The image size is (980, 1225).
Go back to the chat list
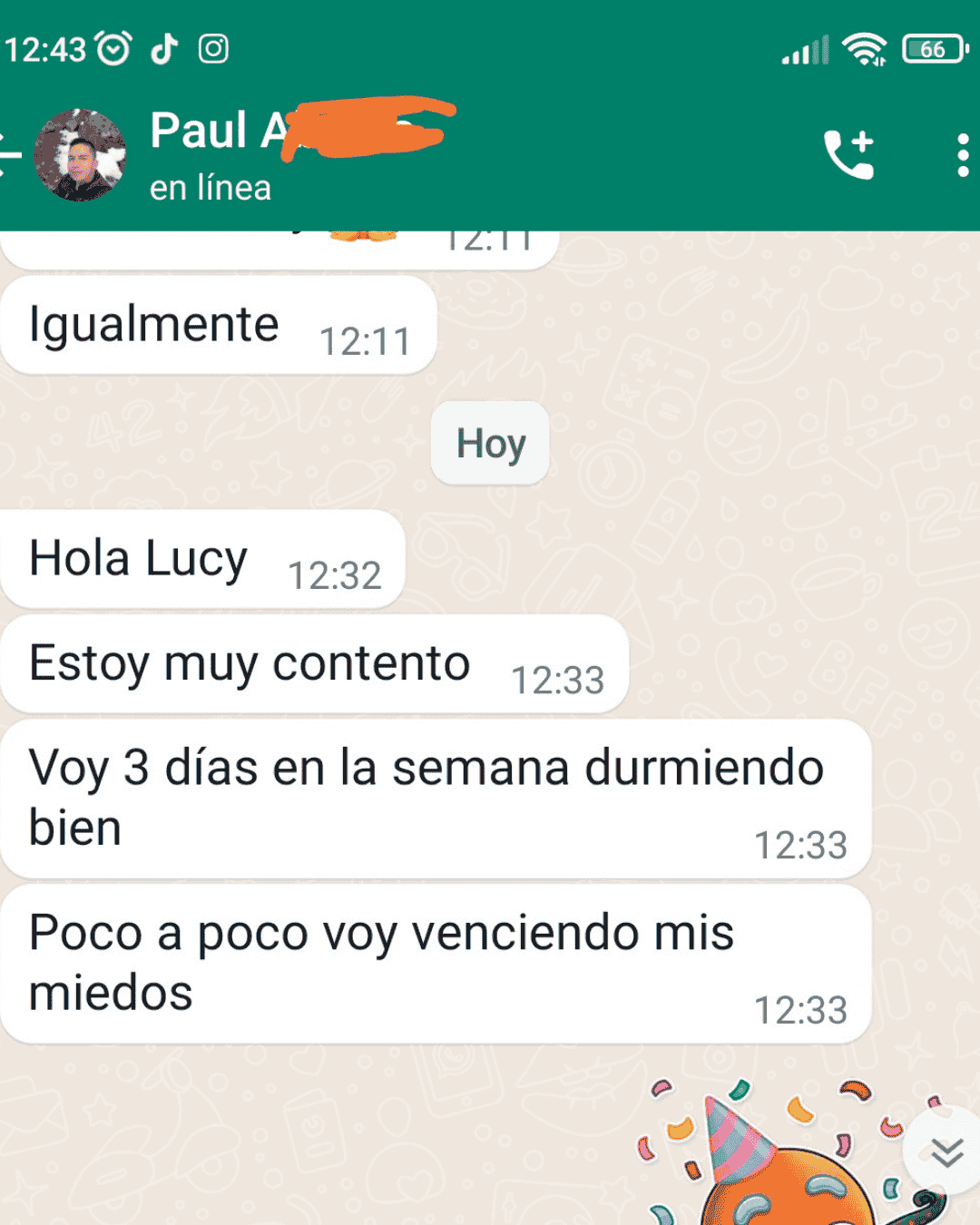coord(9,155)
